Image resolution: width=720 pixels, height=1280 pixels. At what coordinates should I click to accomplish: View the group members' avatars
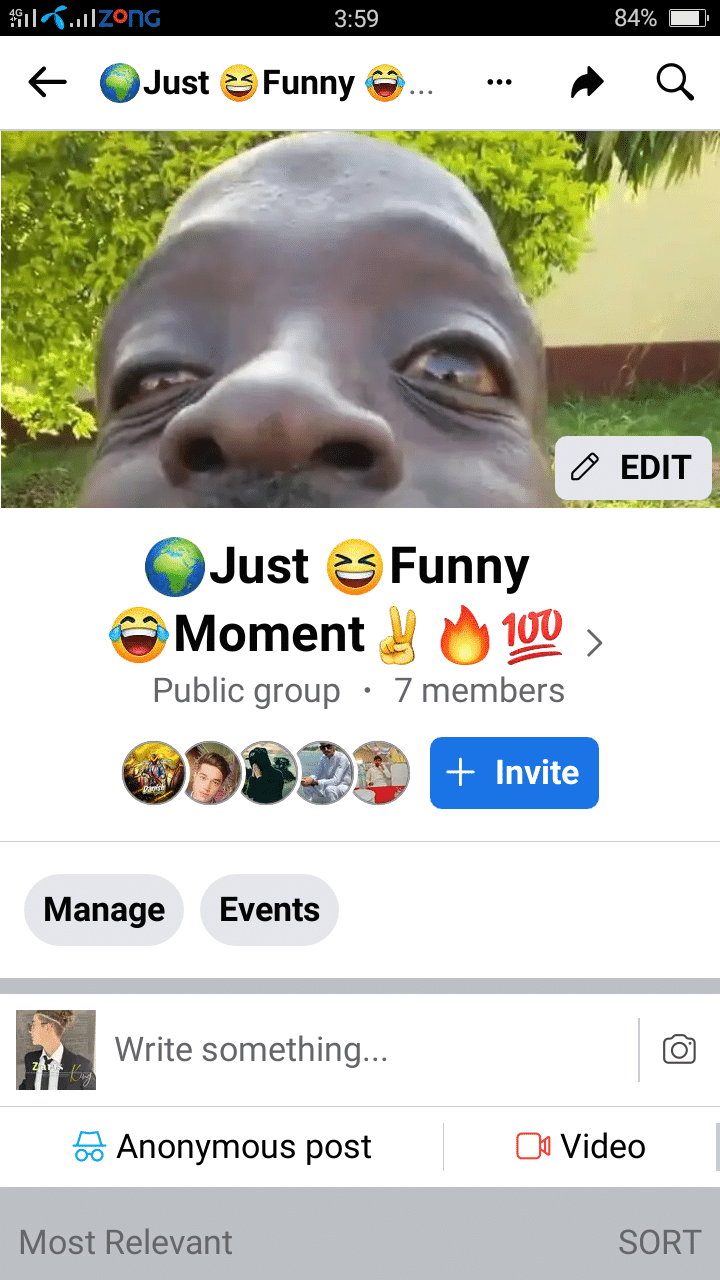pyautogui.click(x=266, y=773)
